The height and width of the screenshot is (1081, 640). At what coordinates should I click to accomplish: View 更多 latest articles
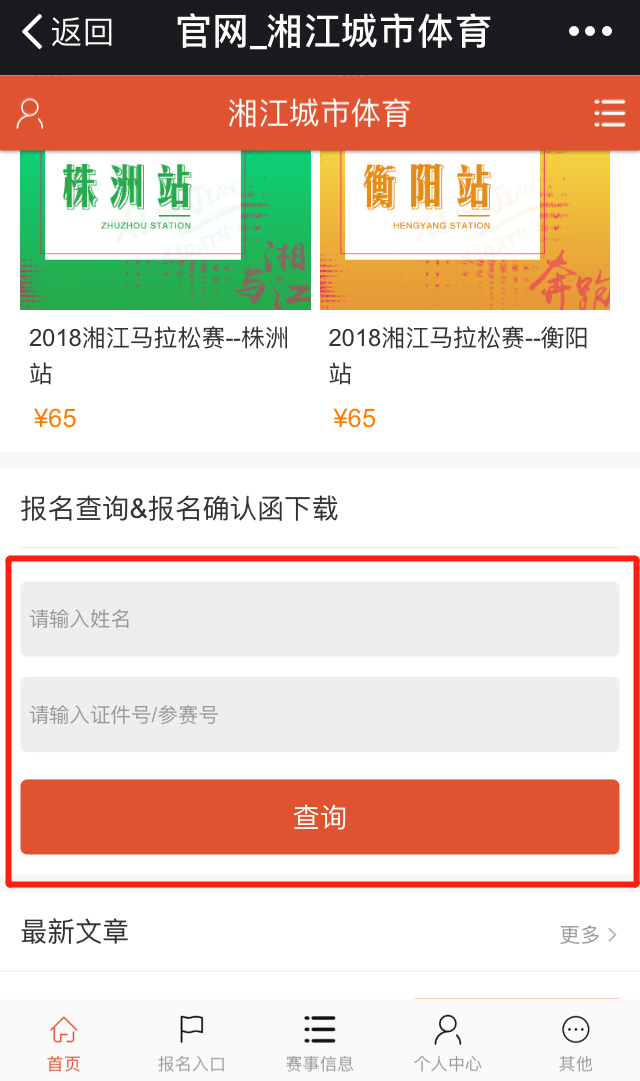tap(588, 935)
